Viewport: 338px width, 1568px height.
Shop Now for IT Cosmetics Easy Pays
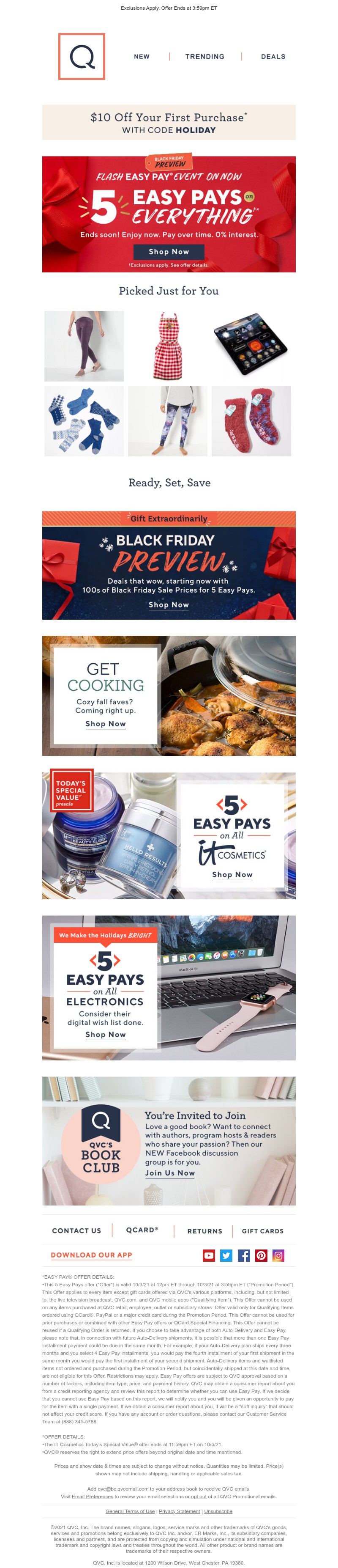coord(232,875)
